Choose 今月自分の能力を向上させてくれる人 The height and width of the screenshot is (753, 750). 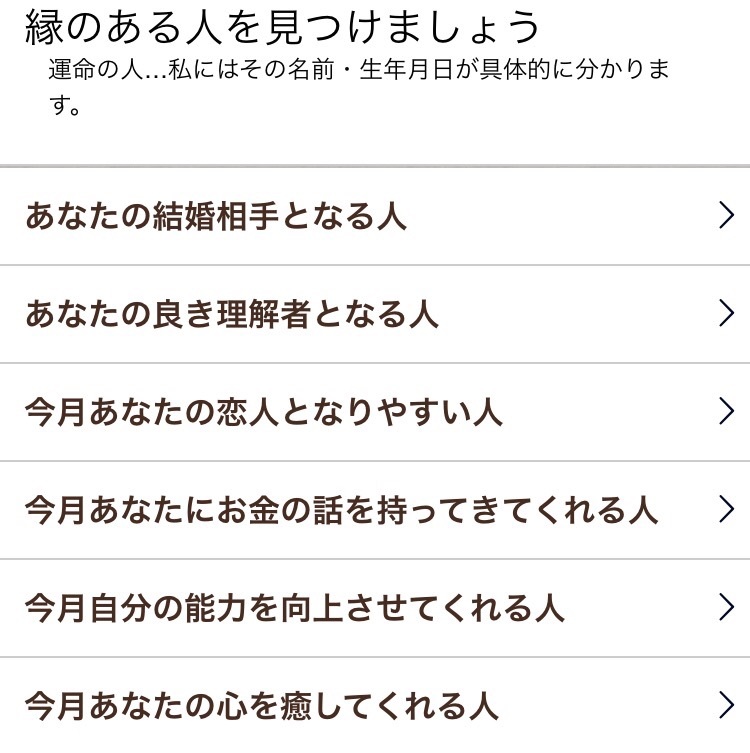click(375, 608)
